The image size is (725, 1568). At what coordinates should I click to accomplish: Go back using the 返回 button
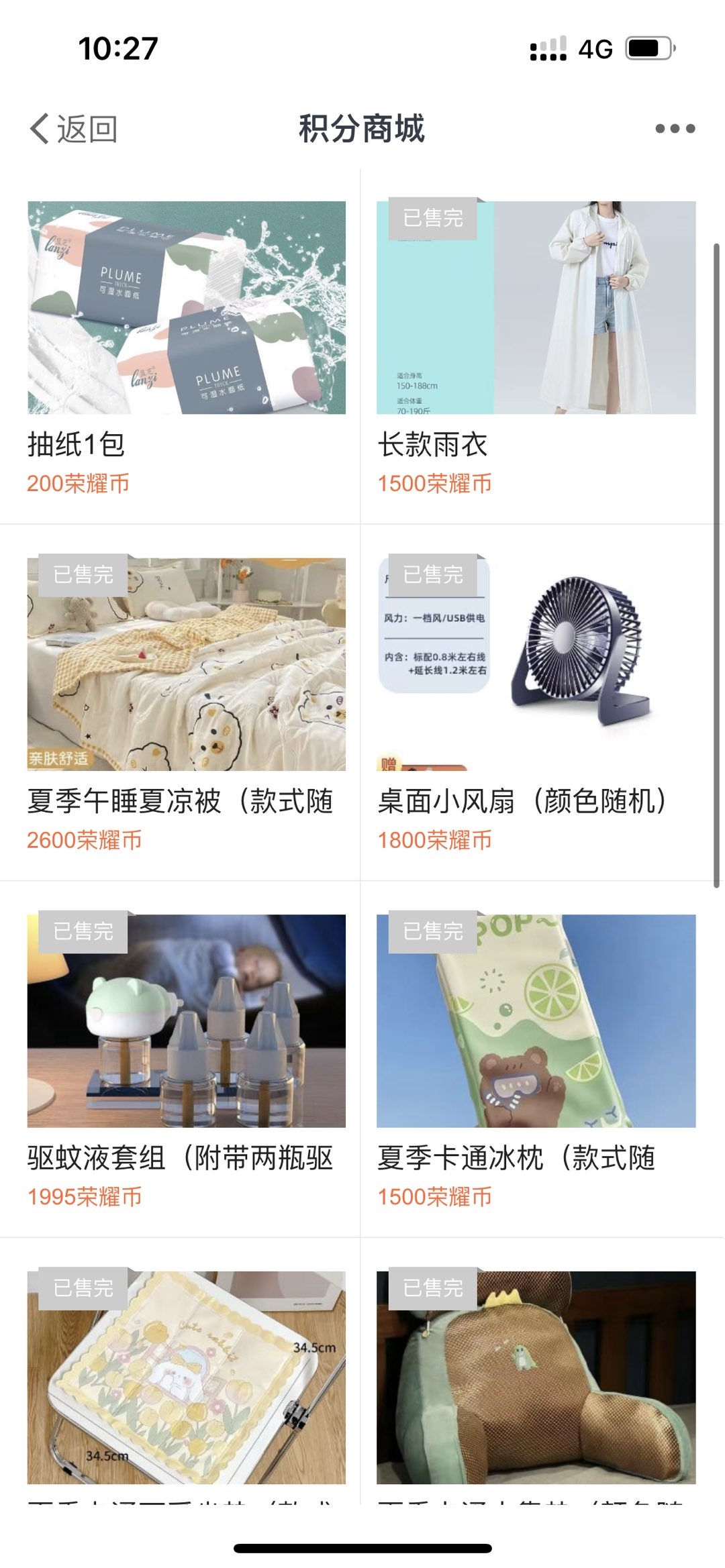pyautogui.click(x=74, y=128)
